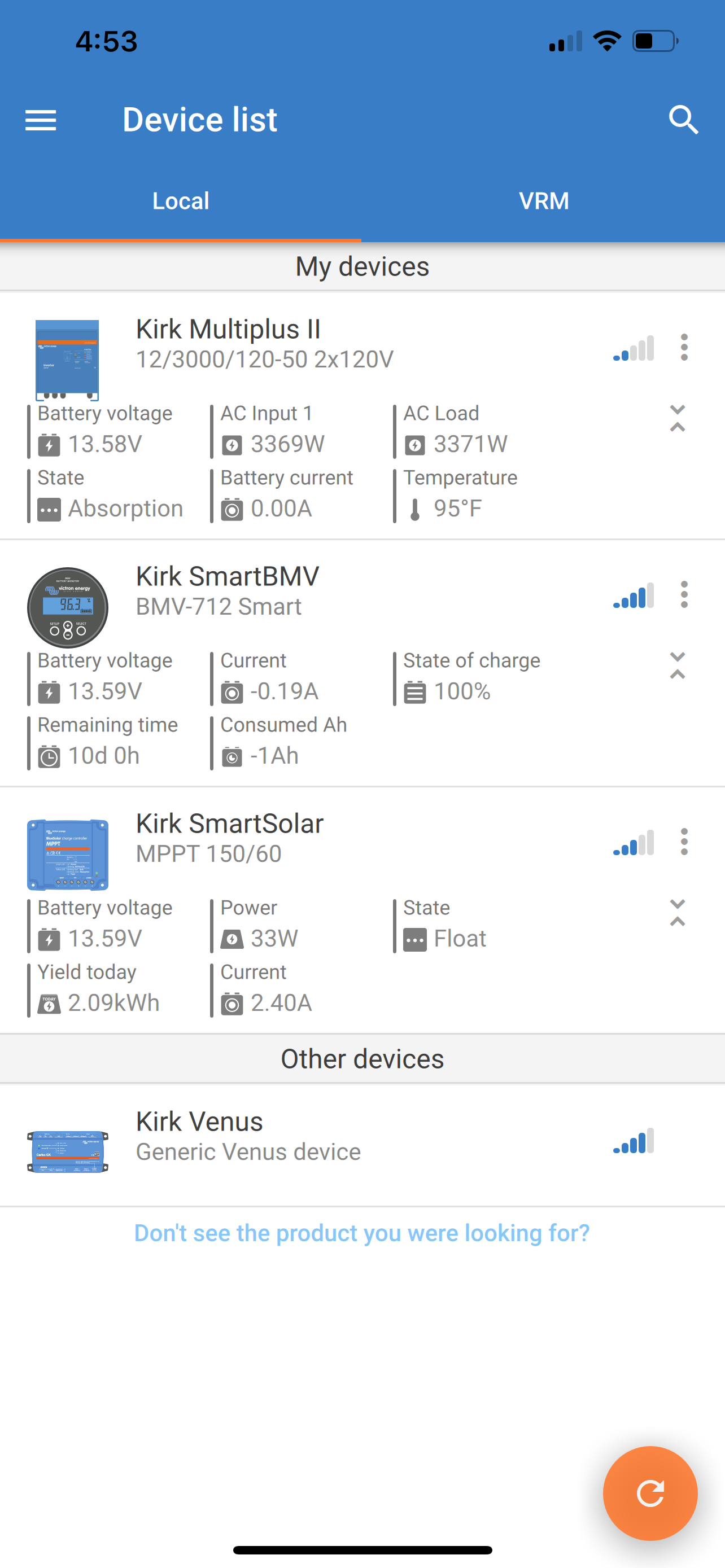Tap "Don't see the product" help link
This screenshot has height=1568, width=725.
(x=361, y=1233)
